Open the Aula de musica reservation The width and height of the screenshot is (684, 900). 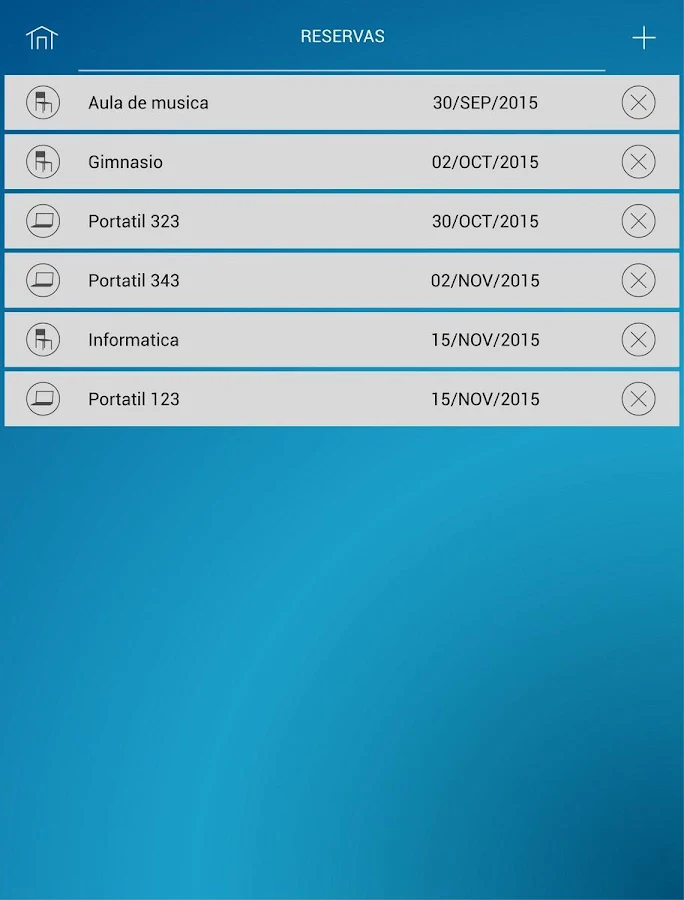[300, 102]
